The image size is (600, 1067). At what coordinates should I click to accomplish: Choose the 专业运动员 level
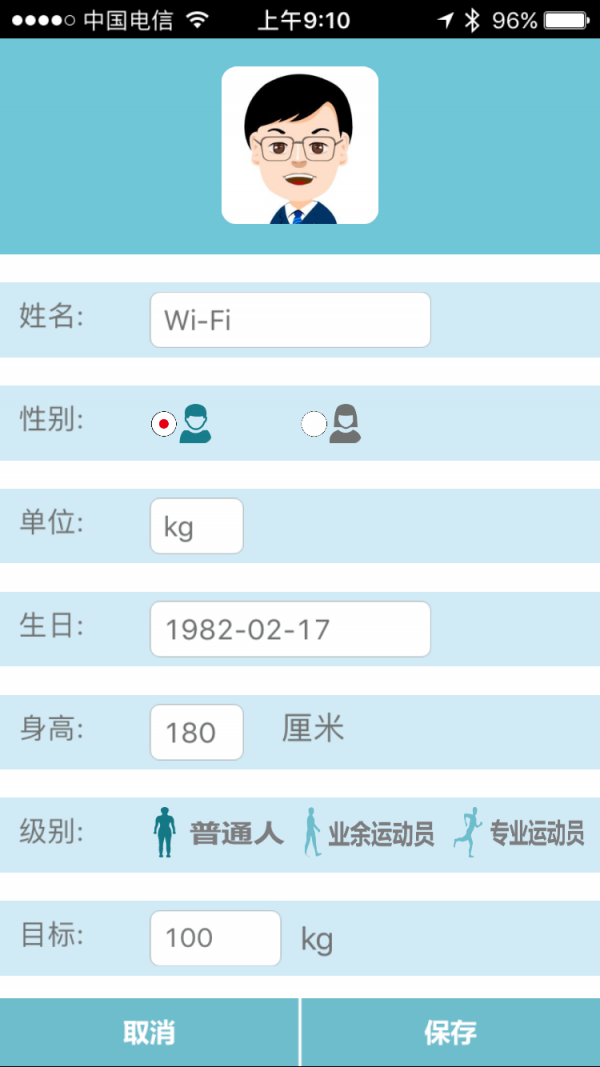pyautogui.click(x=519, y=832)
